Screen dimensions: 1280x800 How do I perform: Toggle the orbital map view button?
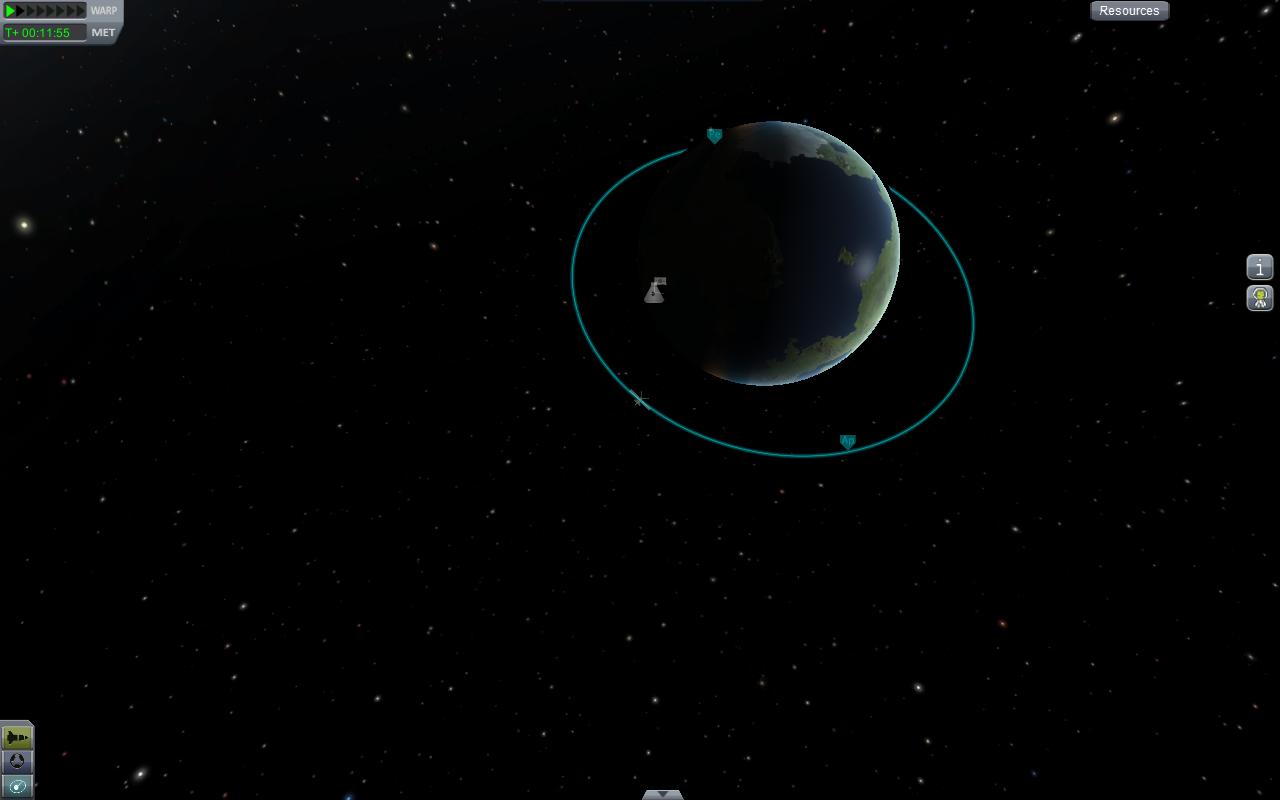click(17, 787)
